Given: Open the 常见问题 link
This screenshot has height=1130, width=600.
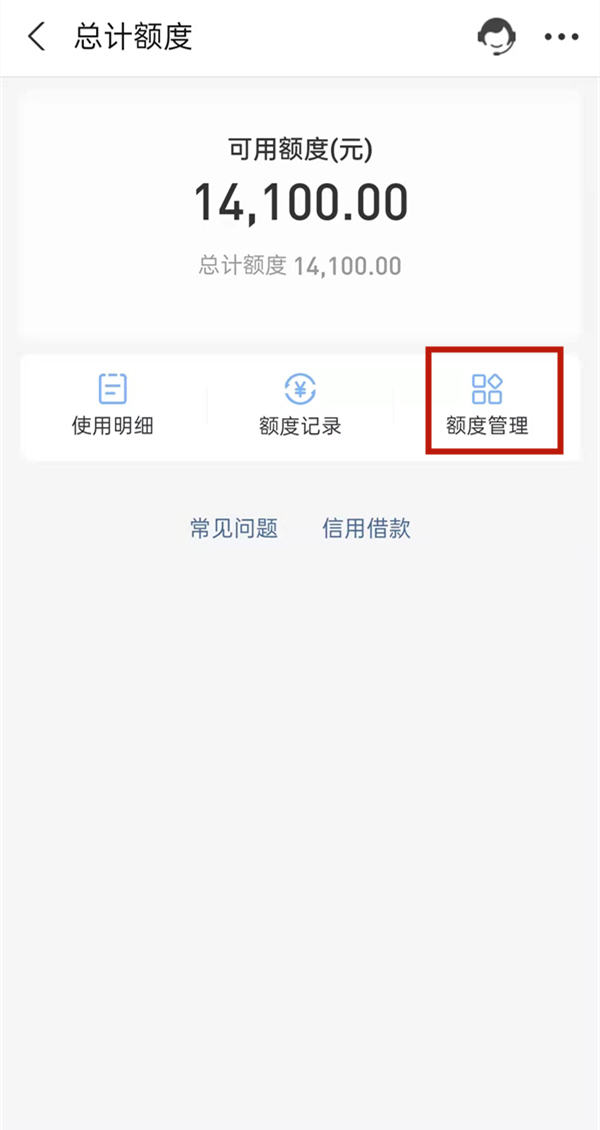Looking at the screenshot, I should (x=234, y=528).
